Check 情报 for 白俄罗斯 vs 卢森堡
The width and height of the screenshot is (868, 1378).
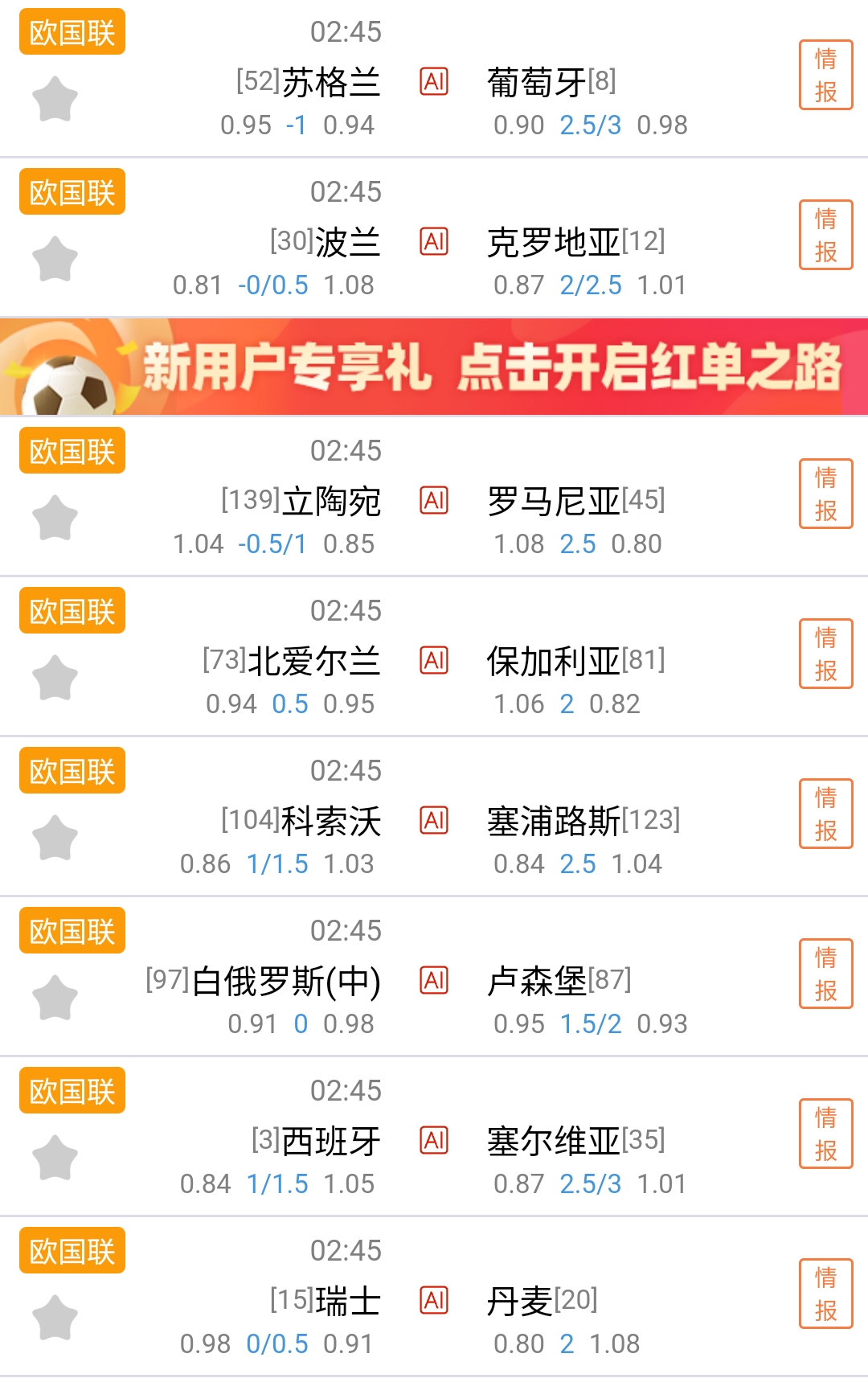(825, 974)
